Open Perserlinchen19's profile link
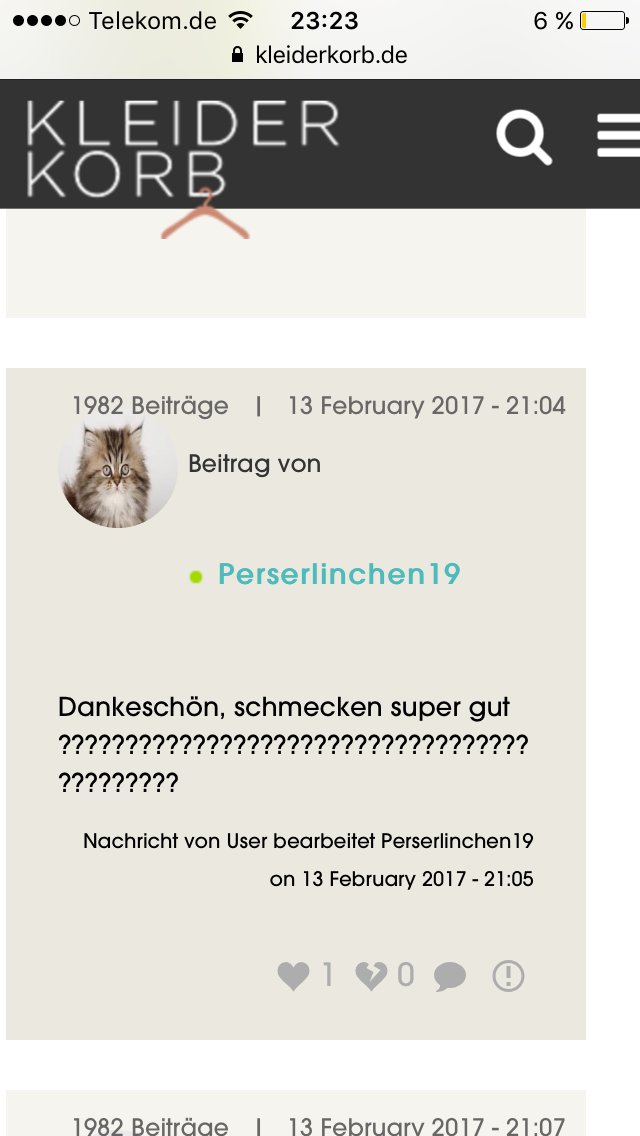 tap(339, 574)
